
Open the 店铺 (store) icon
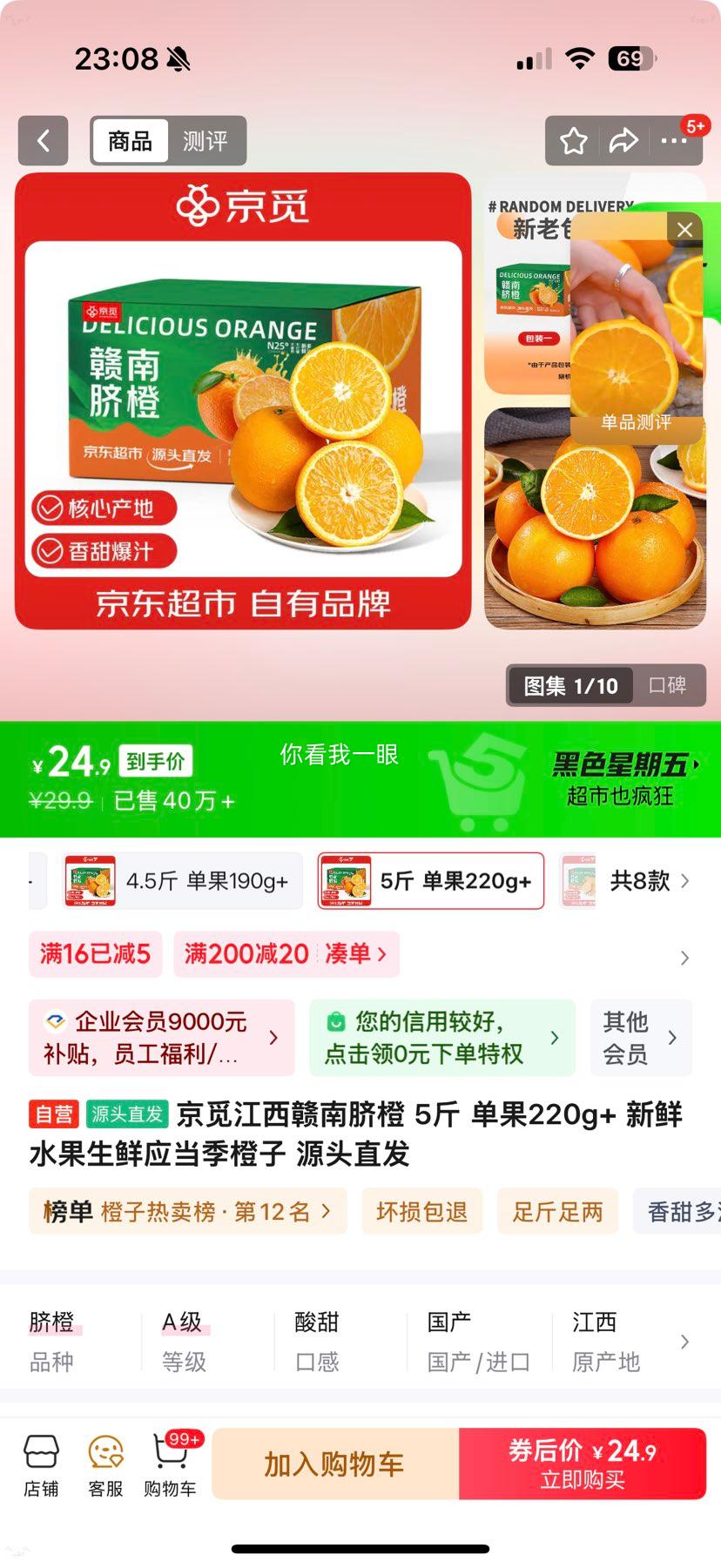[x=41, y=1464]
